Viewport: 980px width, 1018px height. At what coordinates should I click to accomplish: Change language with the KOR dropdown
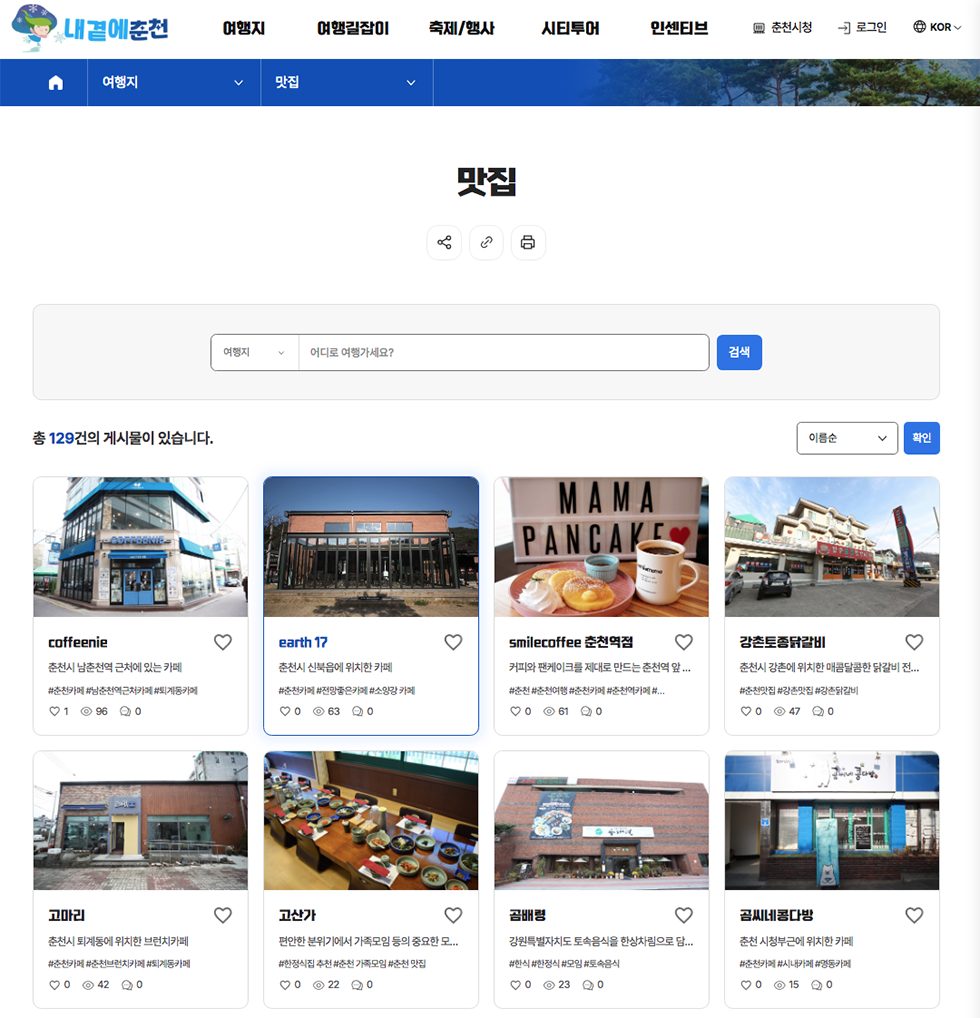(x=937, y=28)
